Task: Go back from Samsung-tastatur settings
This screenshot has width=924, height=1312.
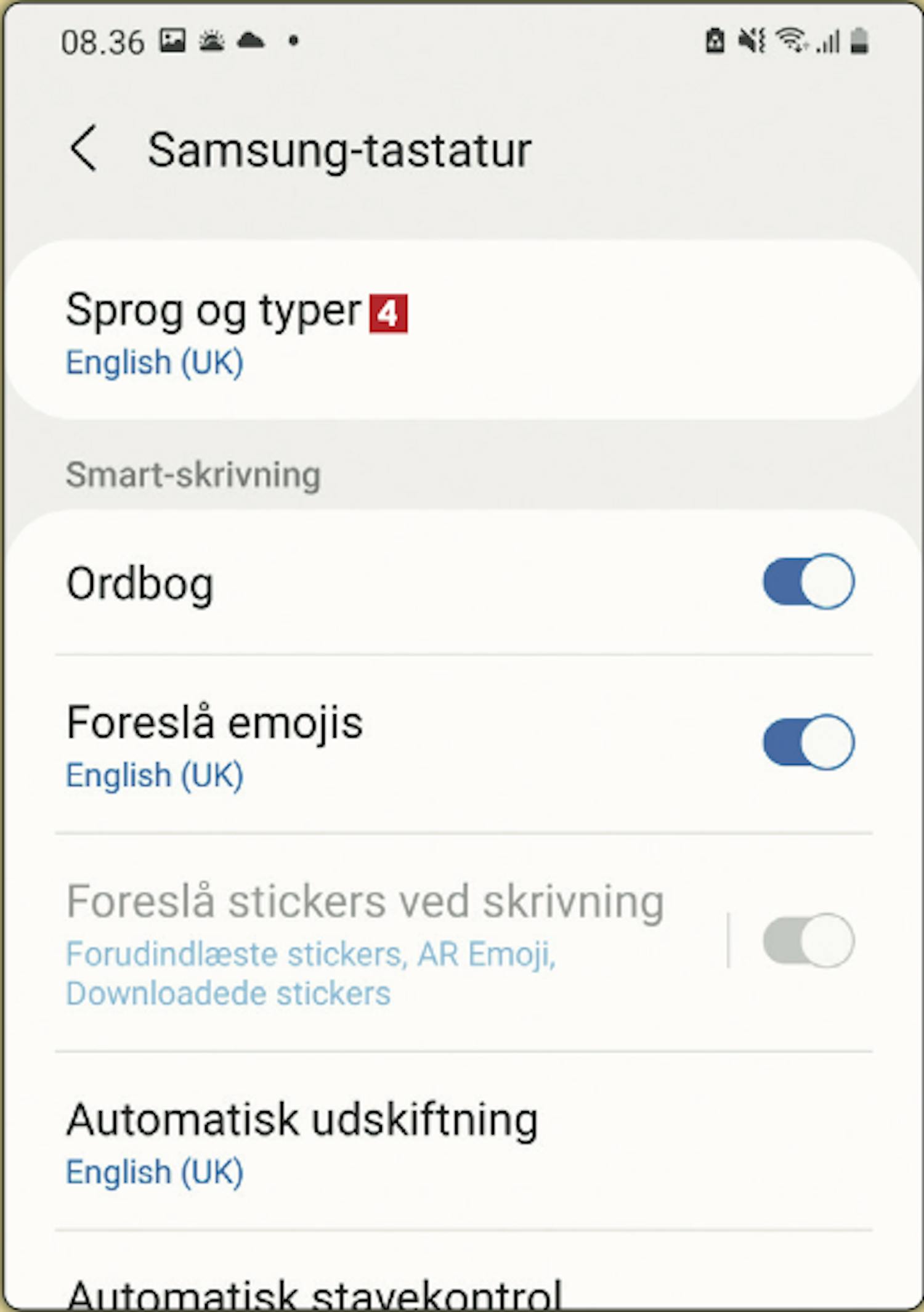Action: point(83,149)
